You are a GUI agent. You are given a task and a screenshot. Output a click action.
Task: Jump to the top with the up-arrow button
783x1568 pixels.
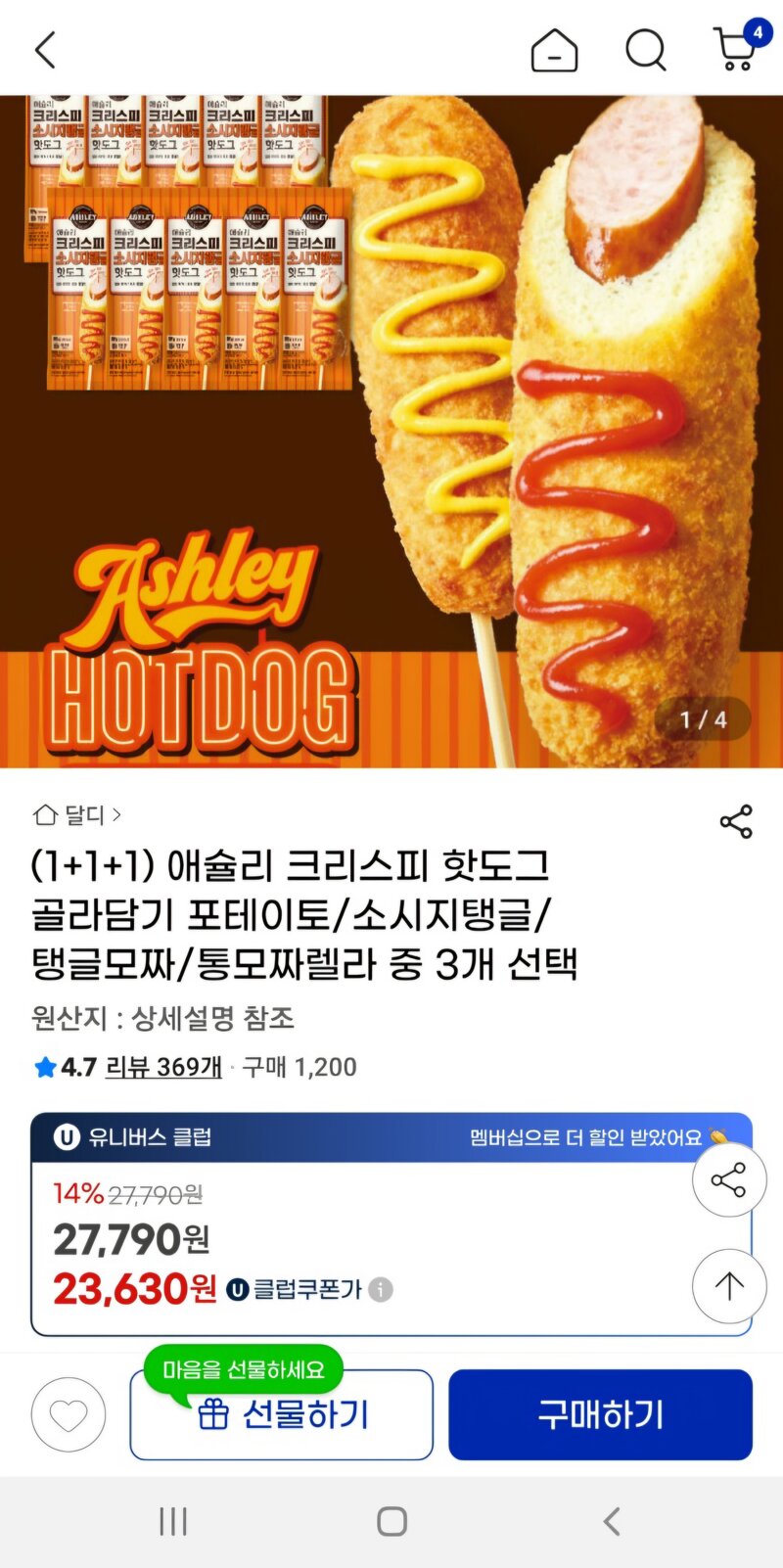tap(729, 1286)
